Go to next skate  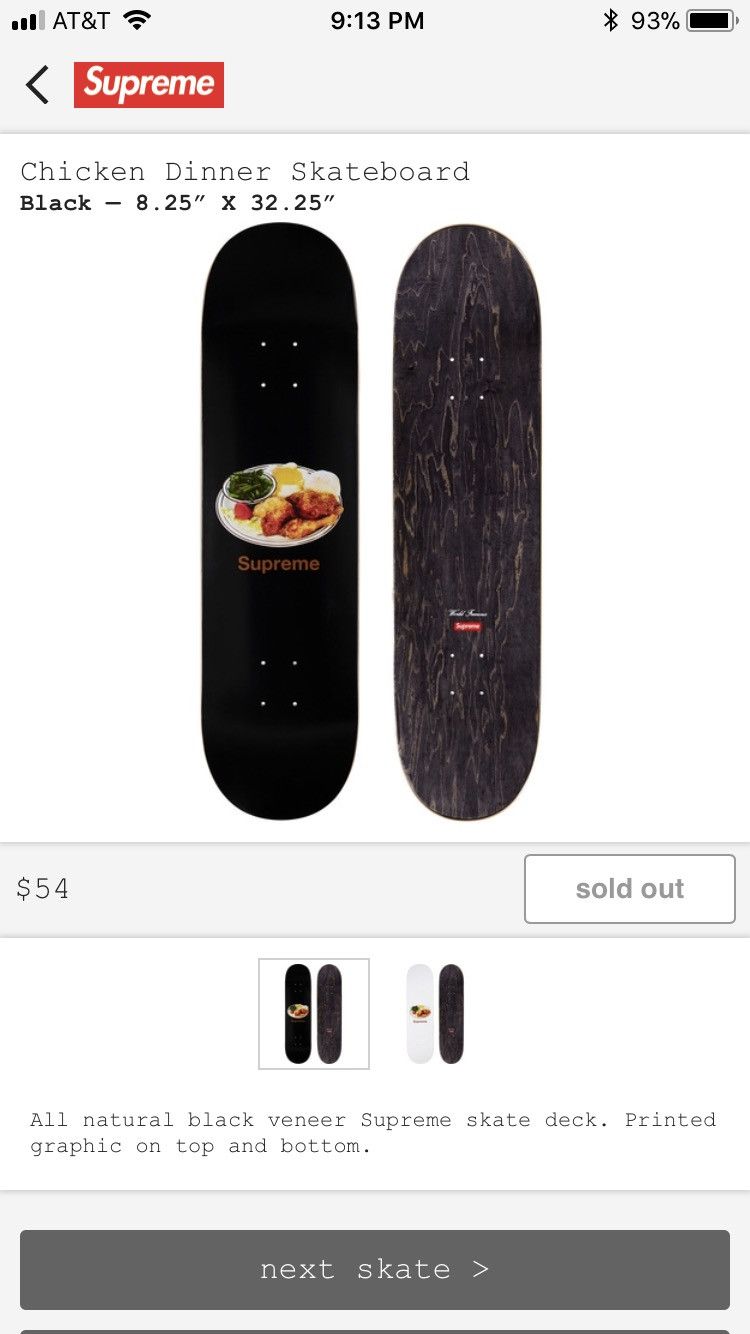coord(375,1269)
